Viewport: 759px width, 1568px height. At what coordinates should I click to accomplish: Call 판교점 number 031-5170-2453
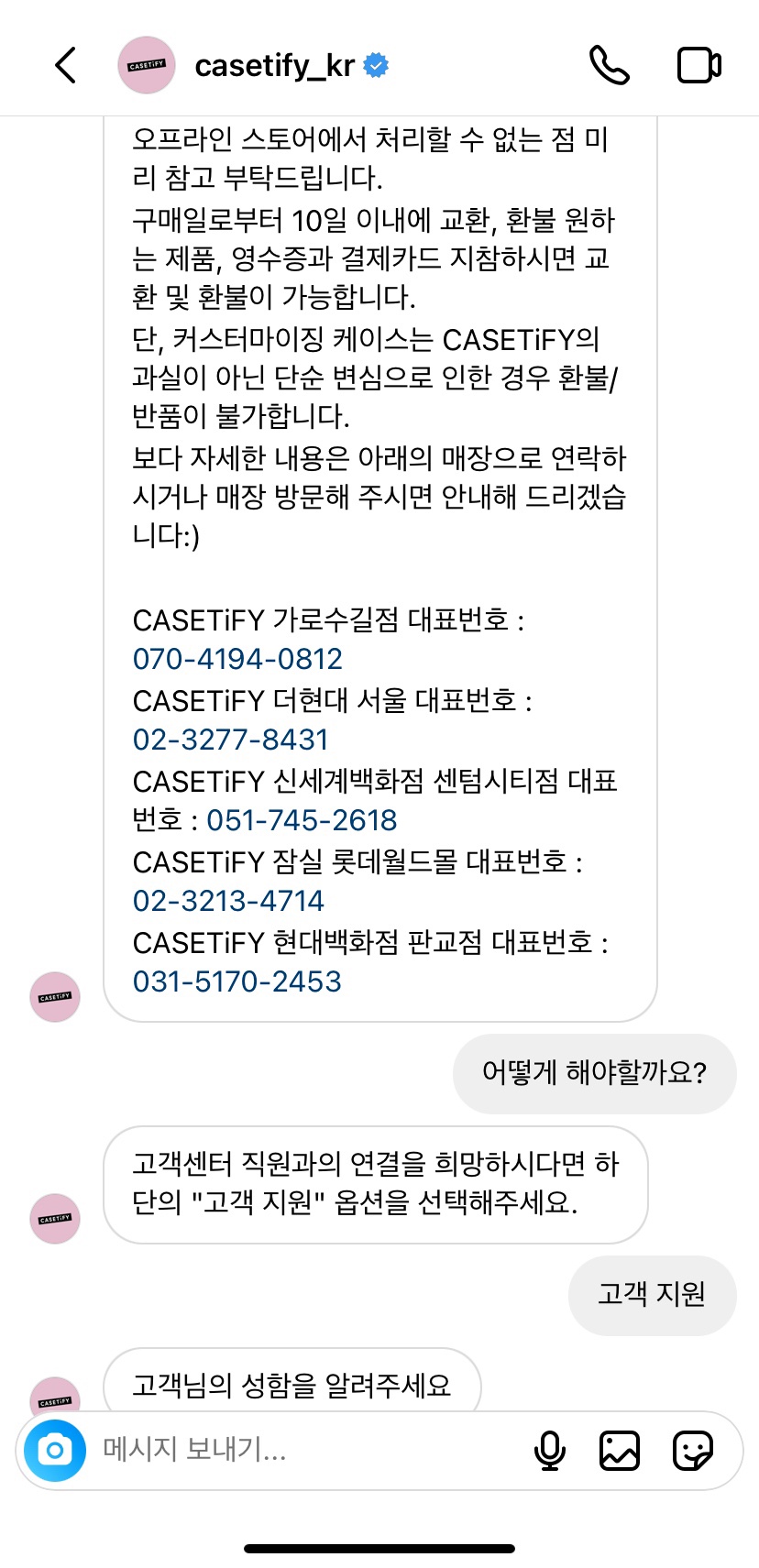(236, 981)
